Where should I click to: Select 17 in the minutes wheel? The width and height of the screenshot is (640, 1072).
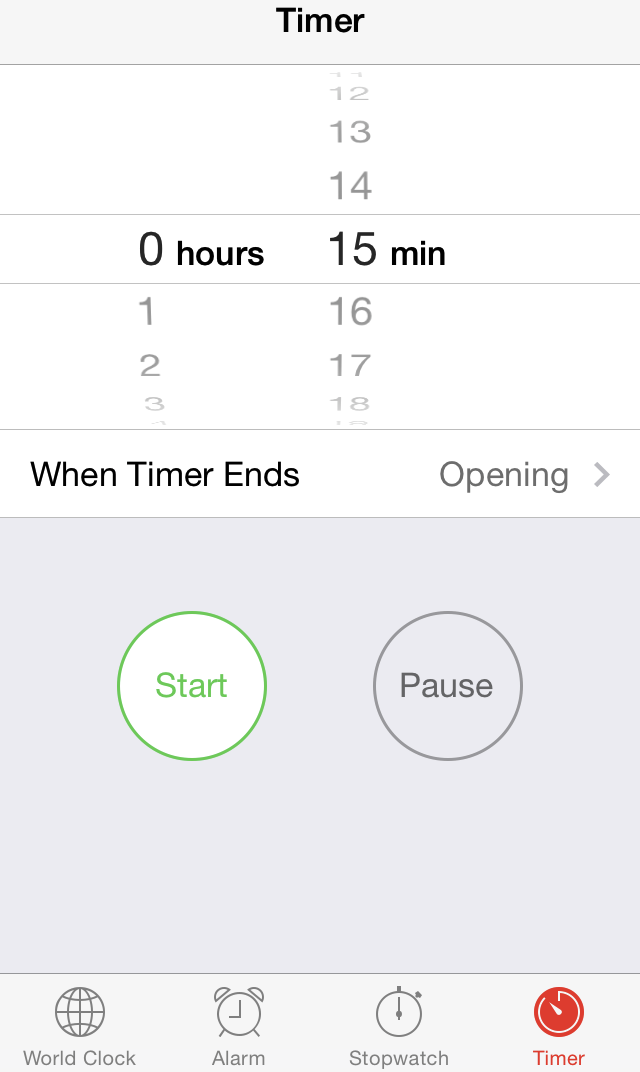(350, 365)
